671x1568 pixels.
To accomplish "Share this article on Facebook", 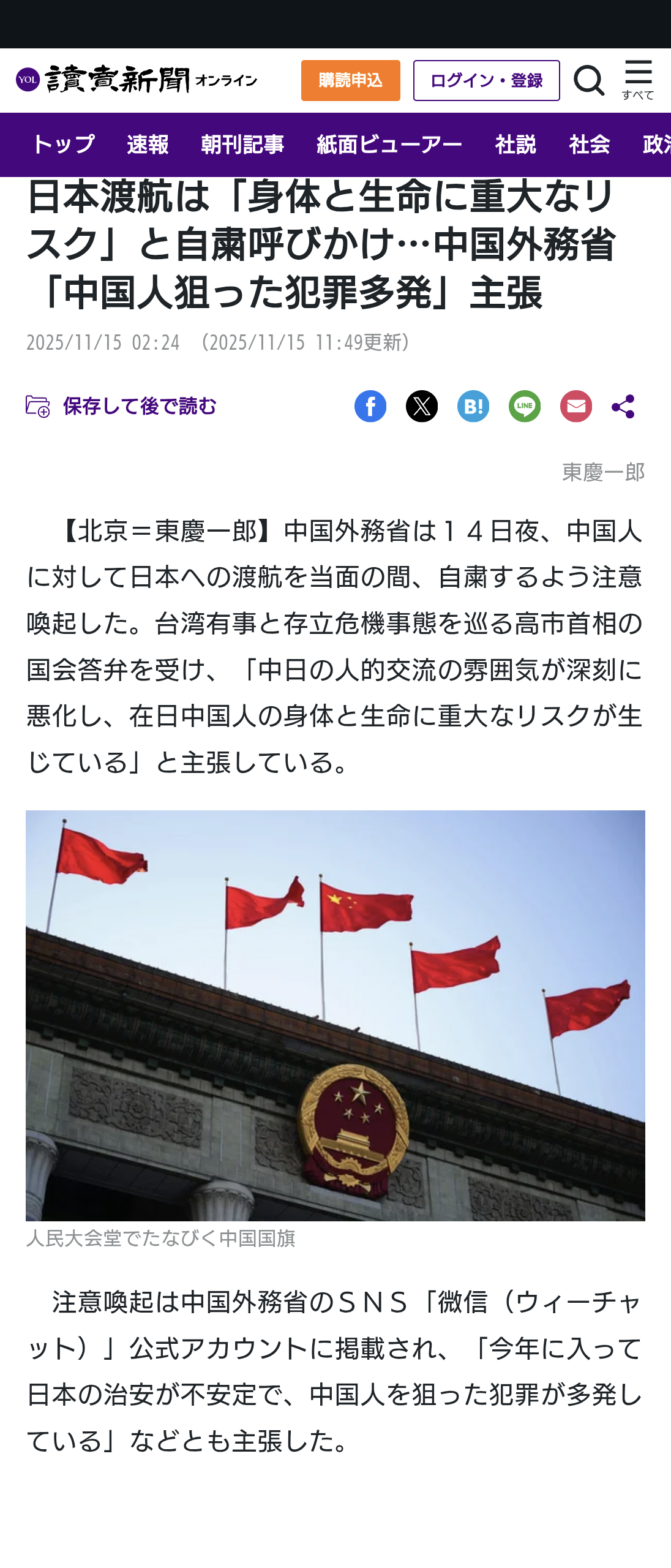I will pos(370,406).
